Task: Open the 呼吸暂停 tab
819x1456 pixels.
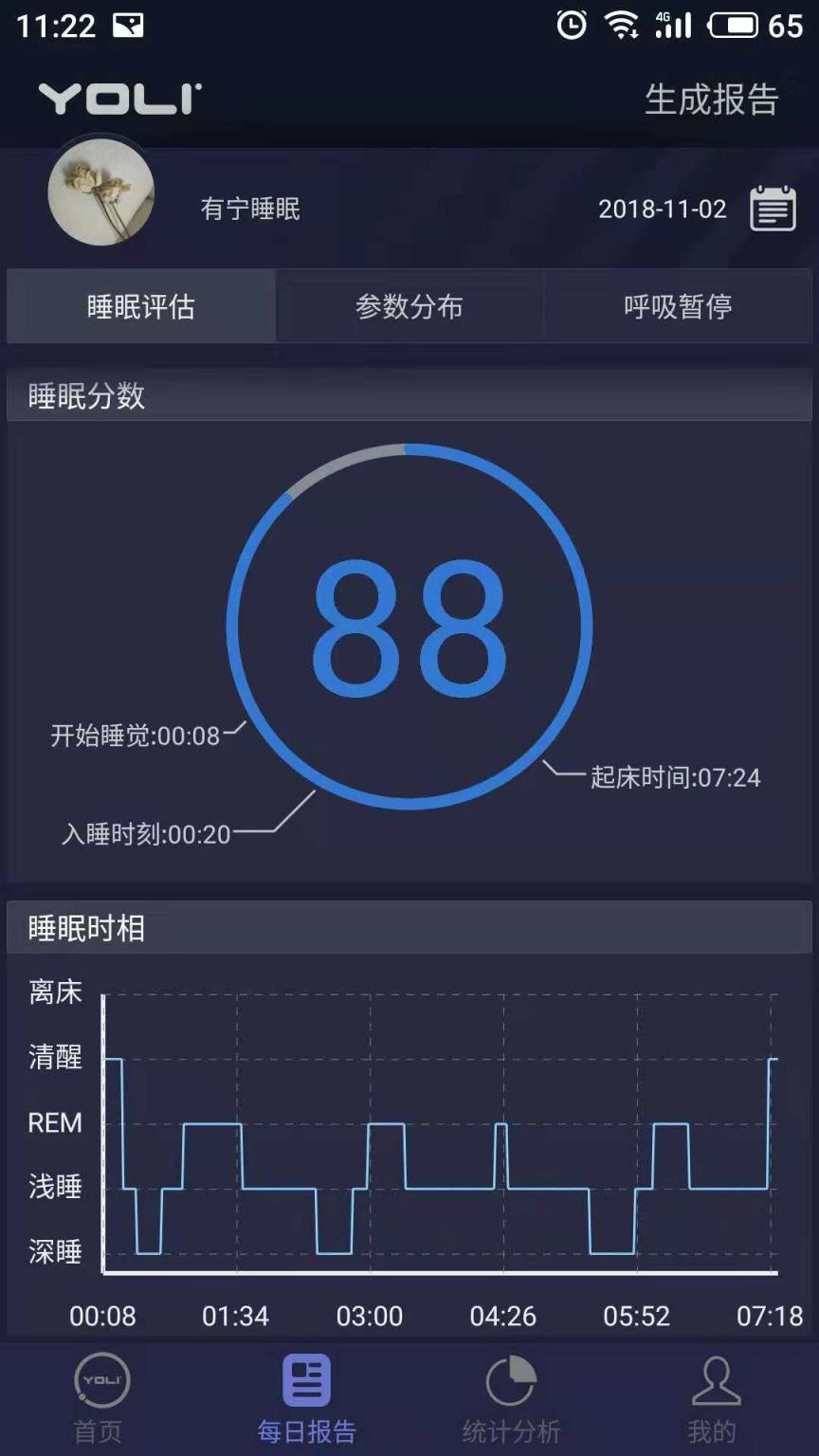Action: (680, 305)
